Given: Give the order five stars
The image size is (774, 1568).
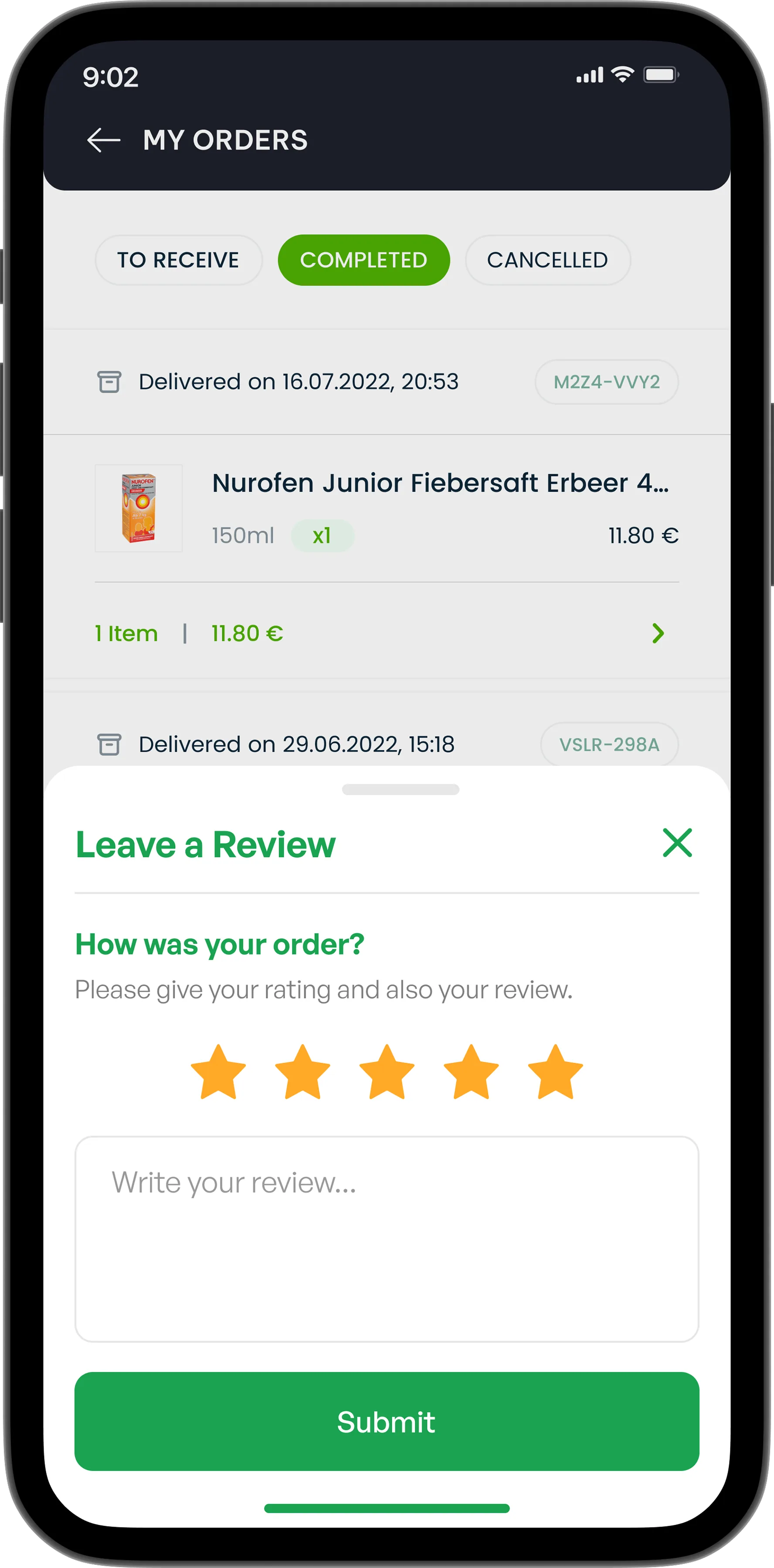Looking at the screenshot, I should (x=555, y=1072).
